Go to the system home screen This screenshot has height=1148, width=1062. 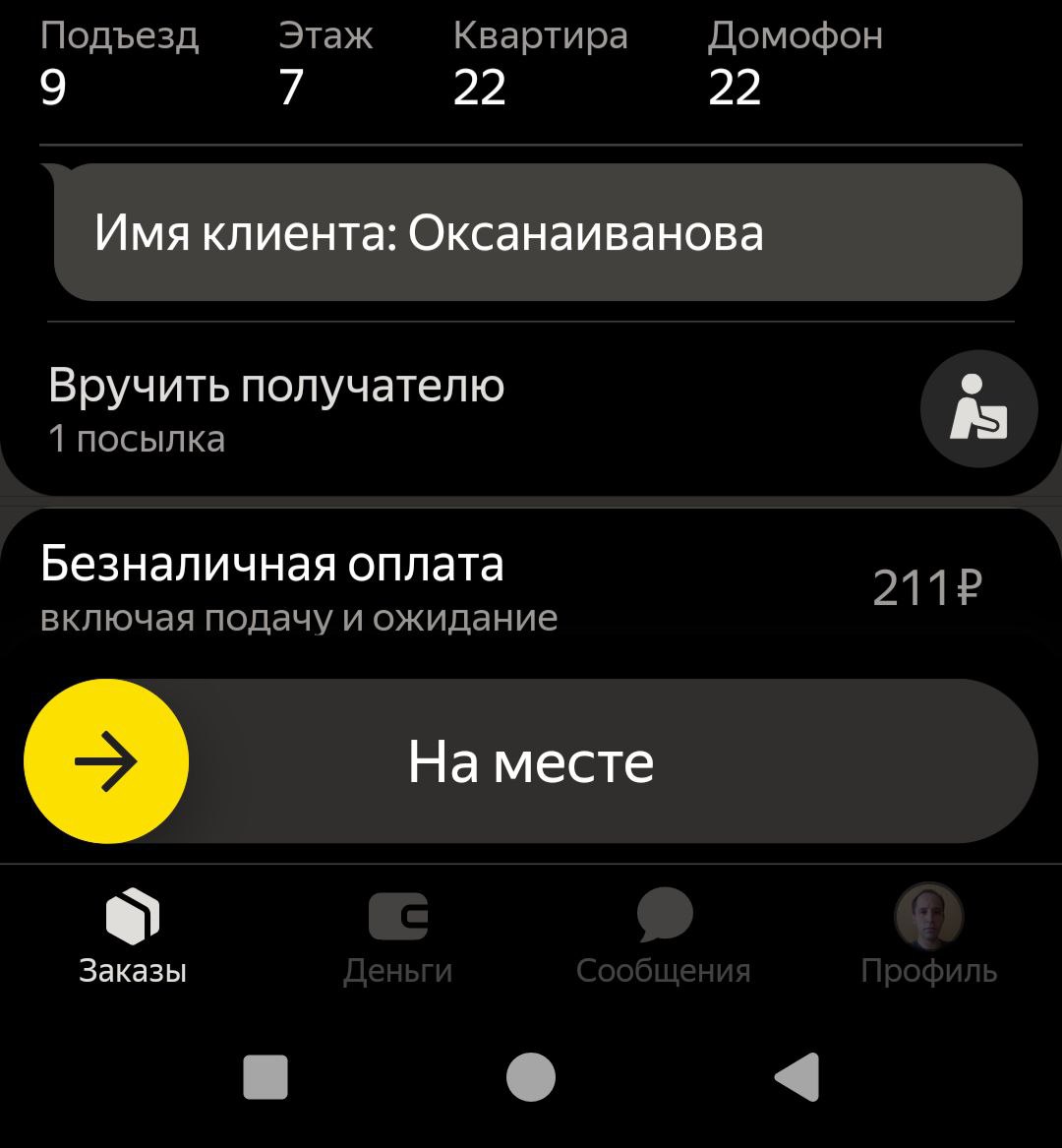tap(531, 1077)
